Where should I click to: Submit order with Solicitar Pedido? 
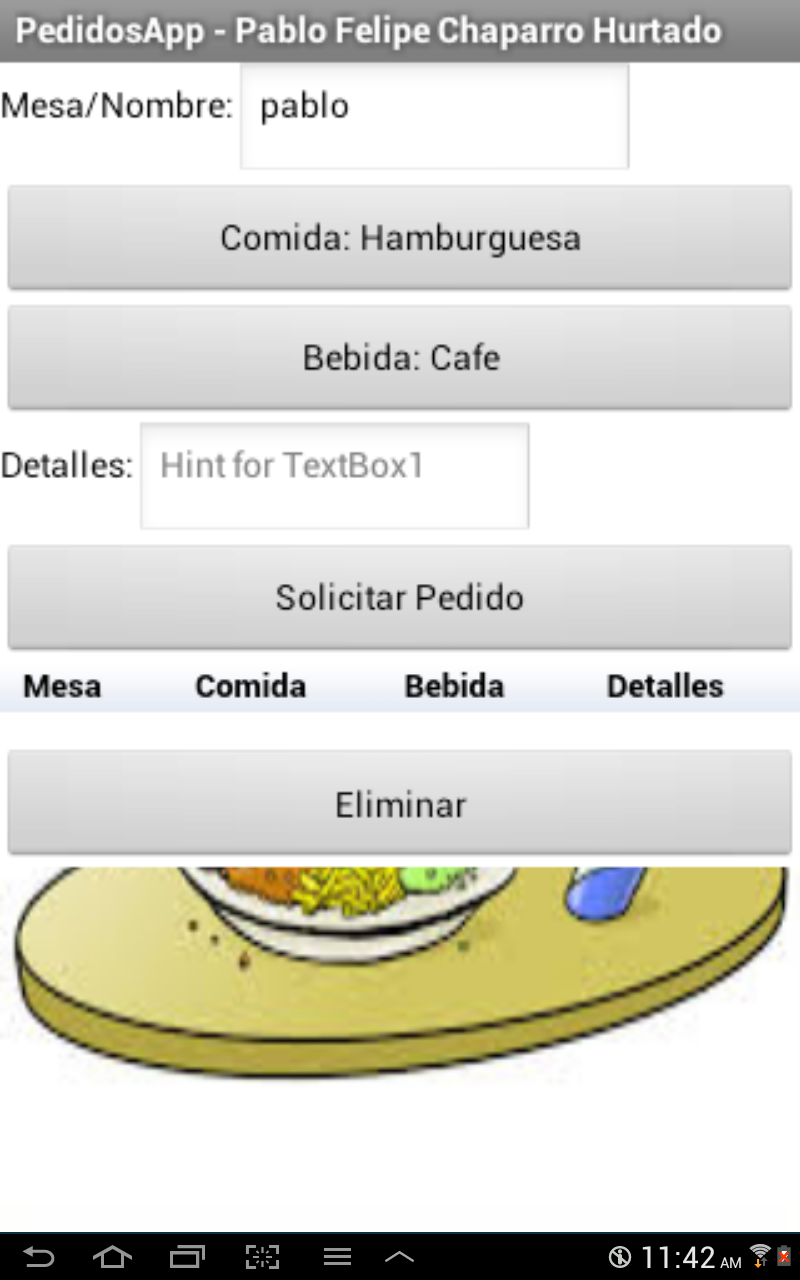[400, 598]
